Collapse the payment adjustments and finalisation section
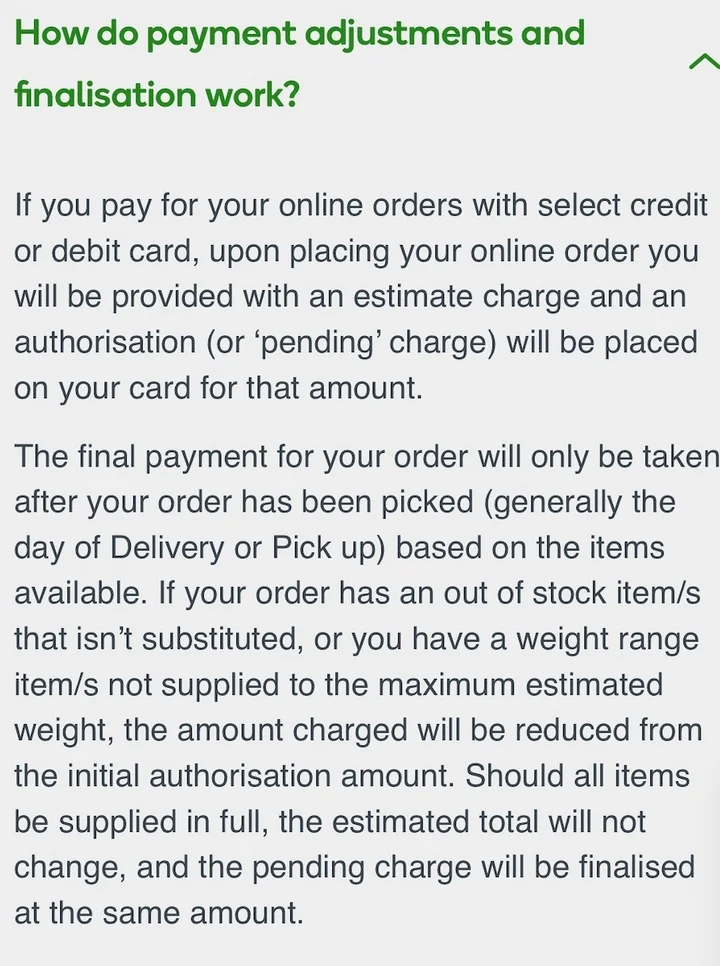The width and height of the screenshot is (720, 966). click(703, 63)
